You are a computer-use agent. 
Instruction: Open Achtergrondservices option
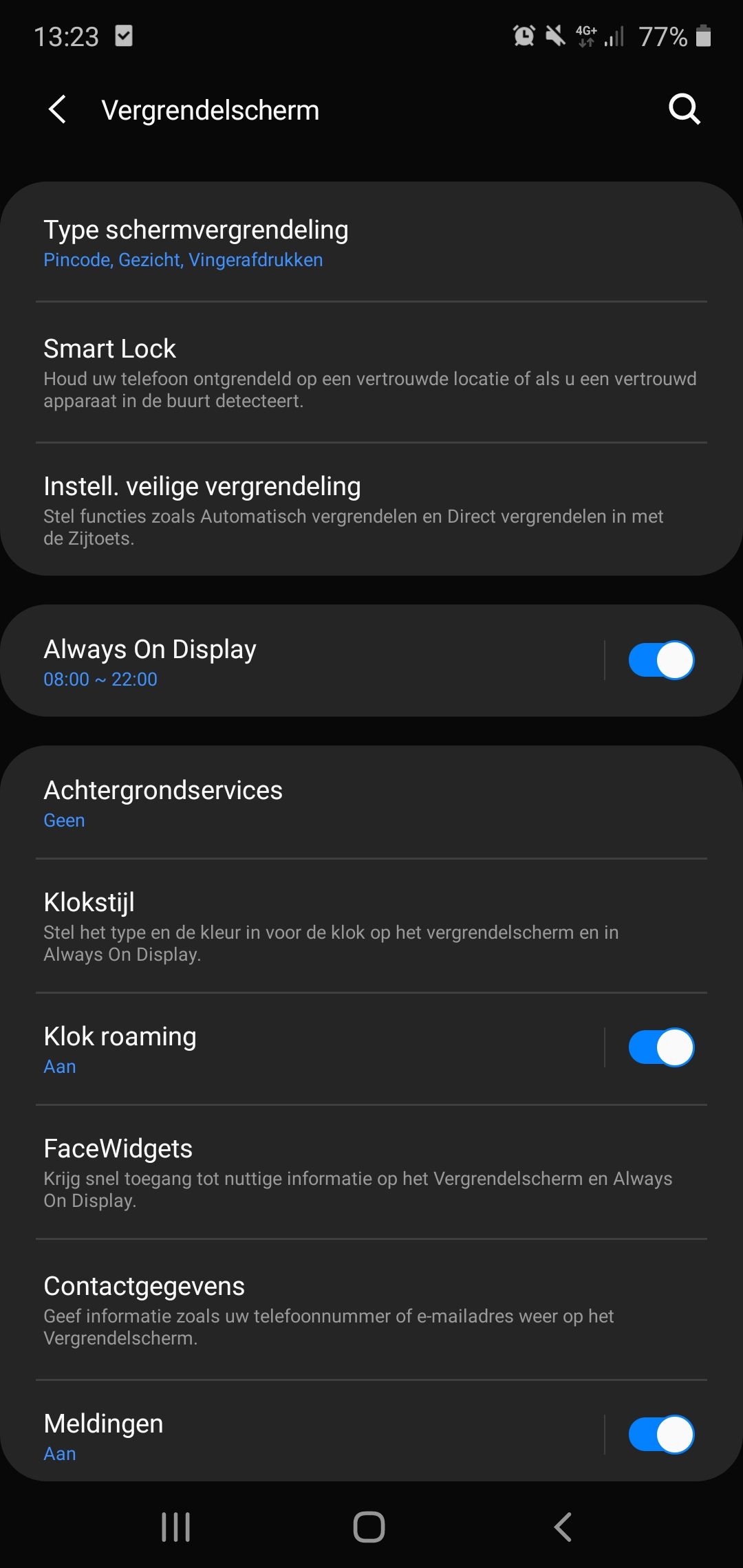pyautogui.click(x=371, y=803)
